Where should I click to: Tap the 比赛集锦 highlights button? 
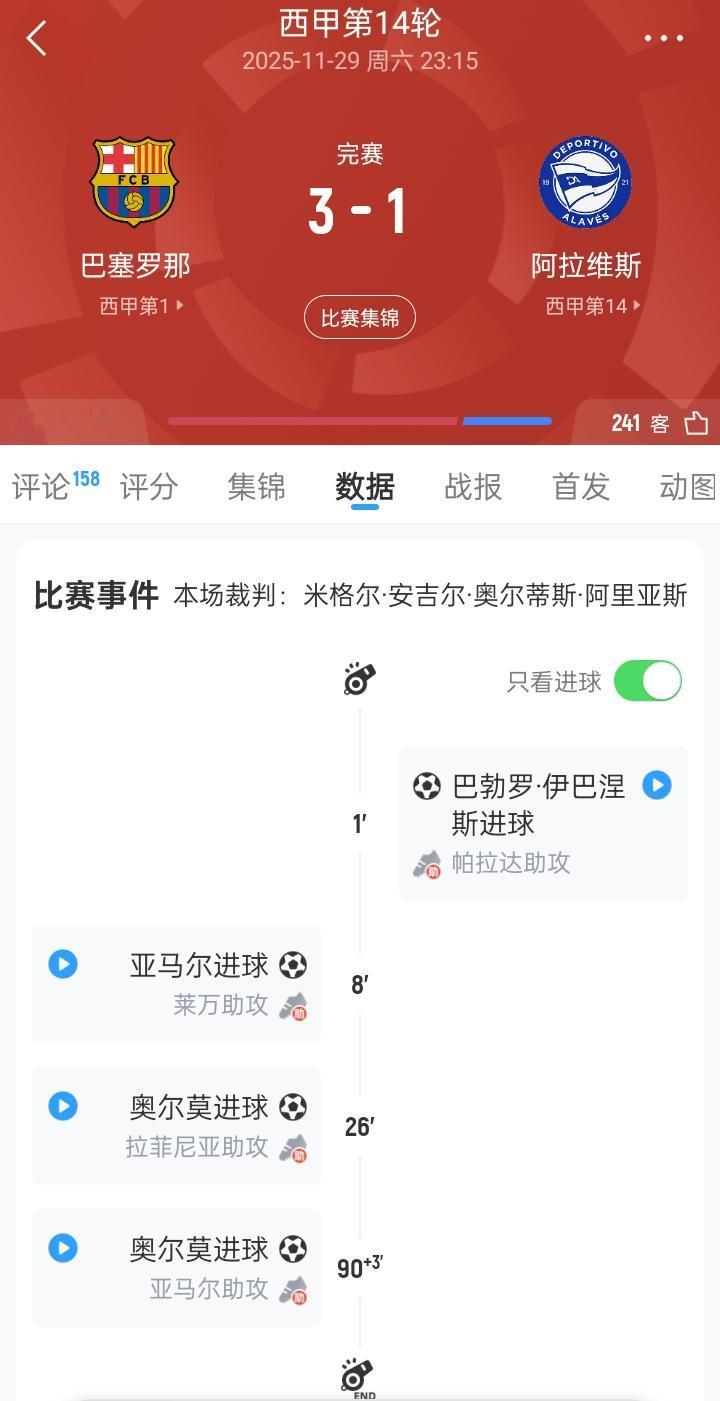tap(360, 317)
